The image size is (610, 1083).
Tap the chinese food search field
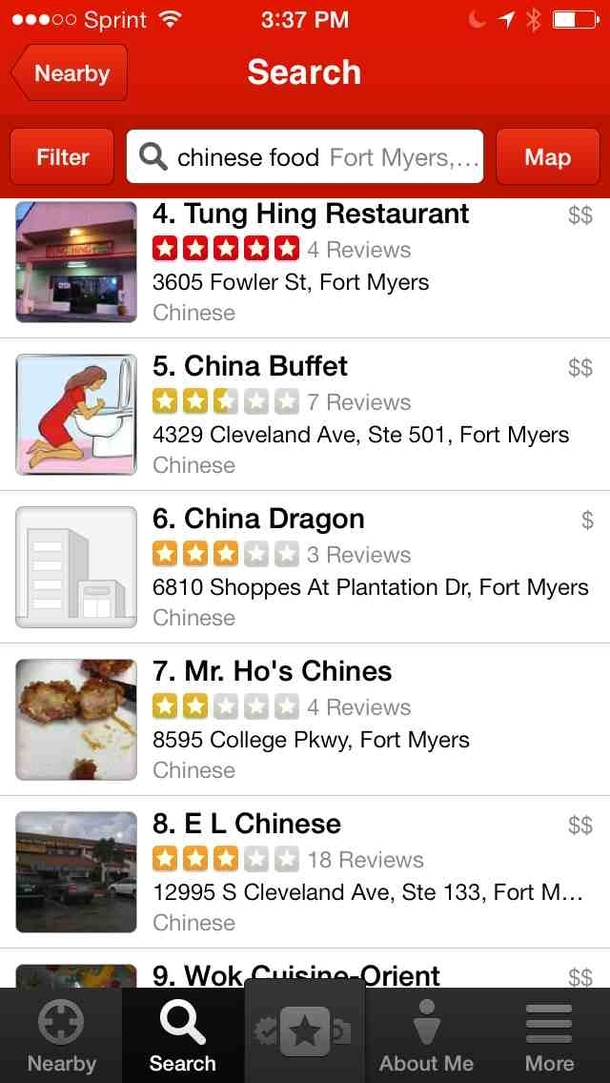305,157
